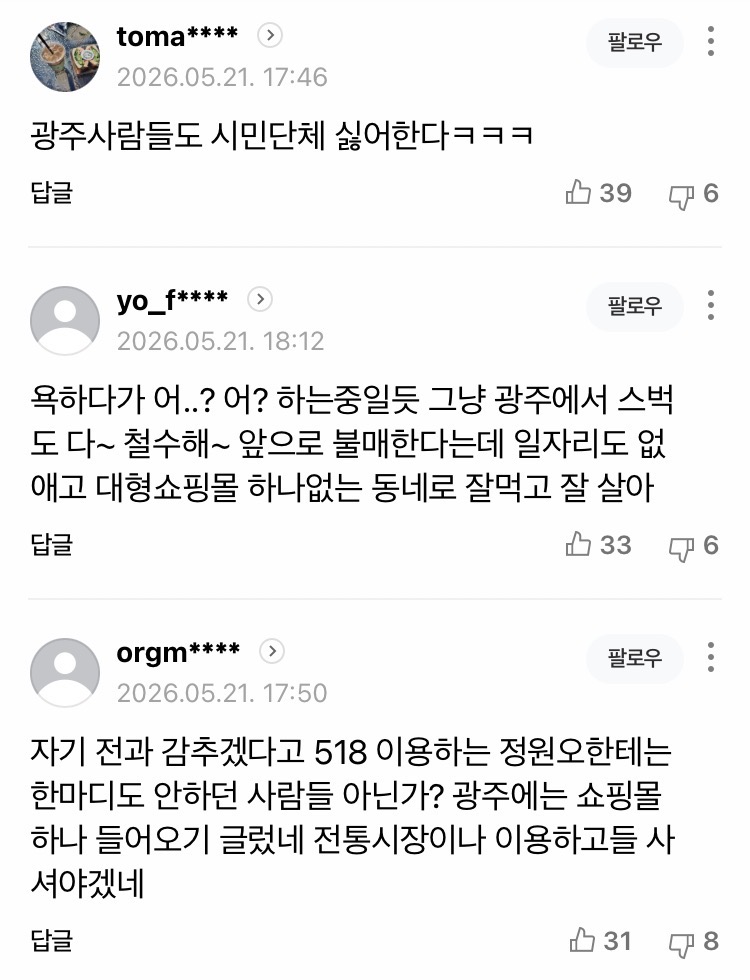Follow user orgm****
This screenshot has height=980, width=750.
point(634,658)
